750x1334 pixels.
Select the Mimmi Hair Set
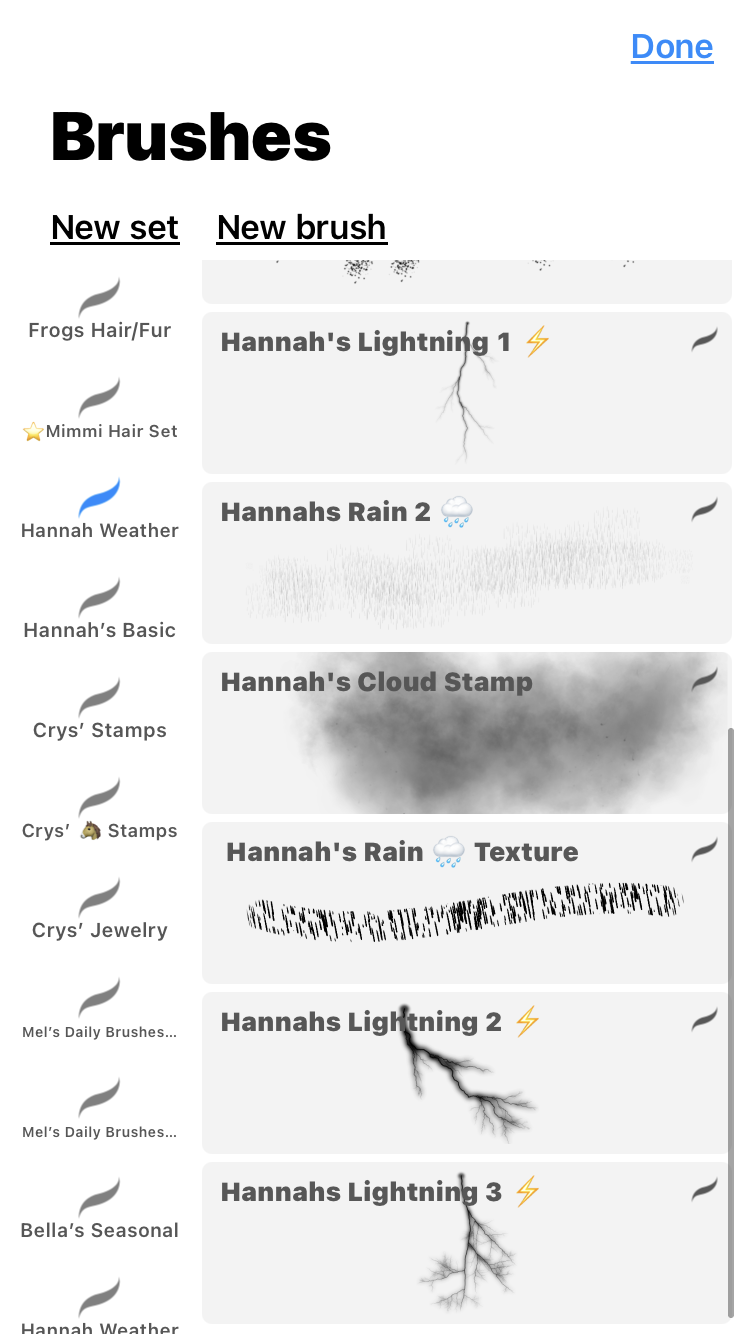coord(100,410)
